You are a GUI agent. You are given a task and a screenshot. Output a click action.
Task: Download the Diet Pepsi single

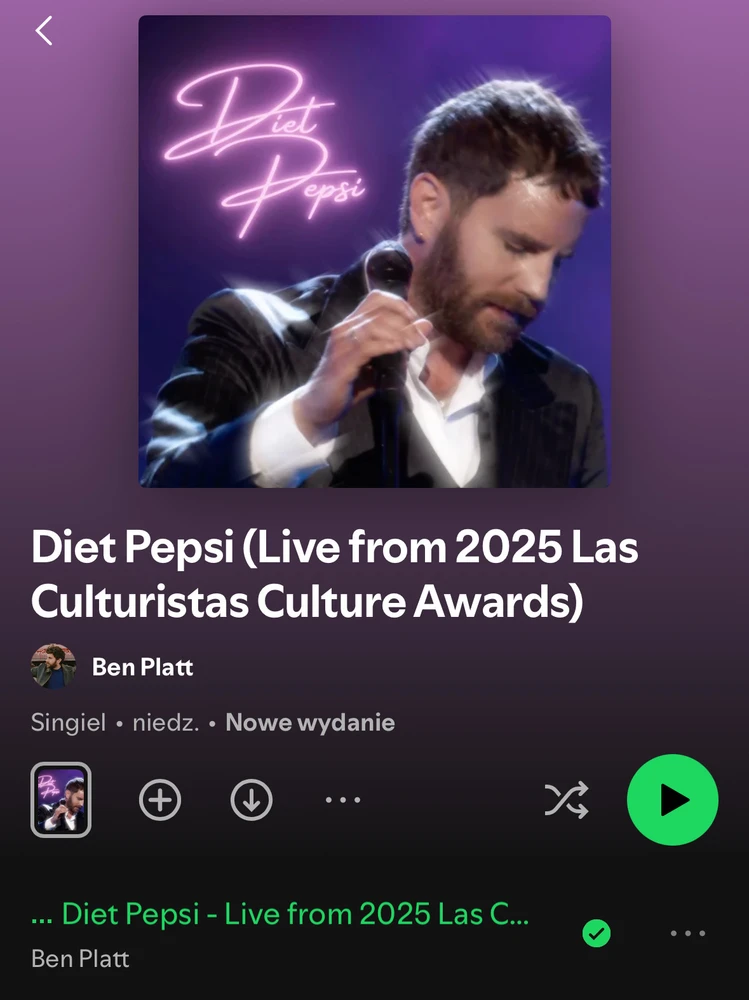coord(251,800)
